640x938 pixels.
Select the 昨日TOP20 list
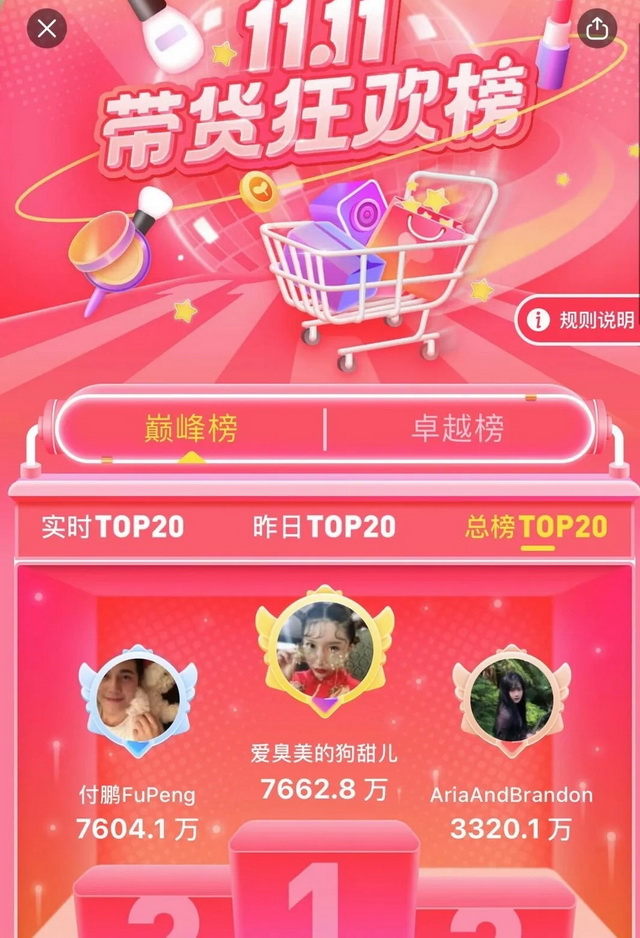coord(324,527)
